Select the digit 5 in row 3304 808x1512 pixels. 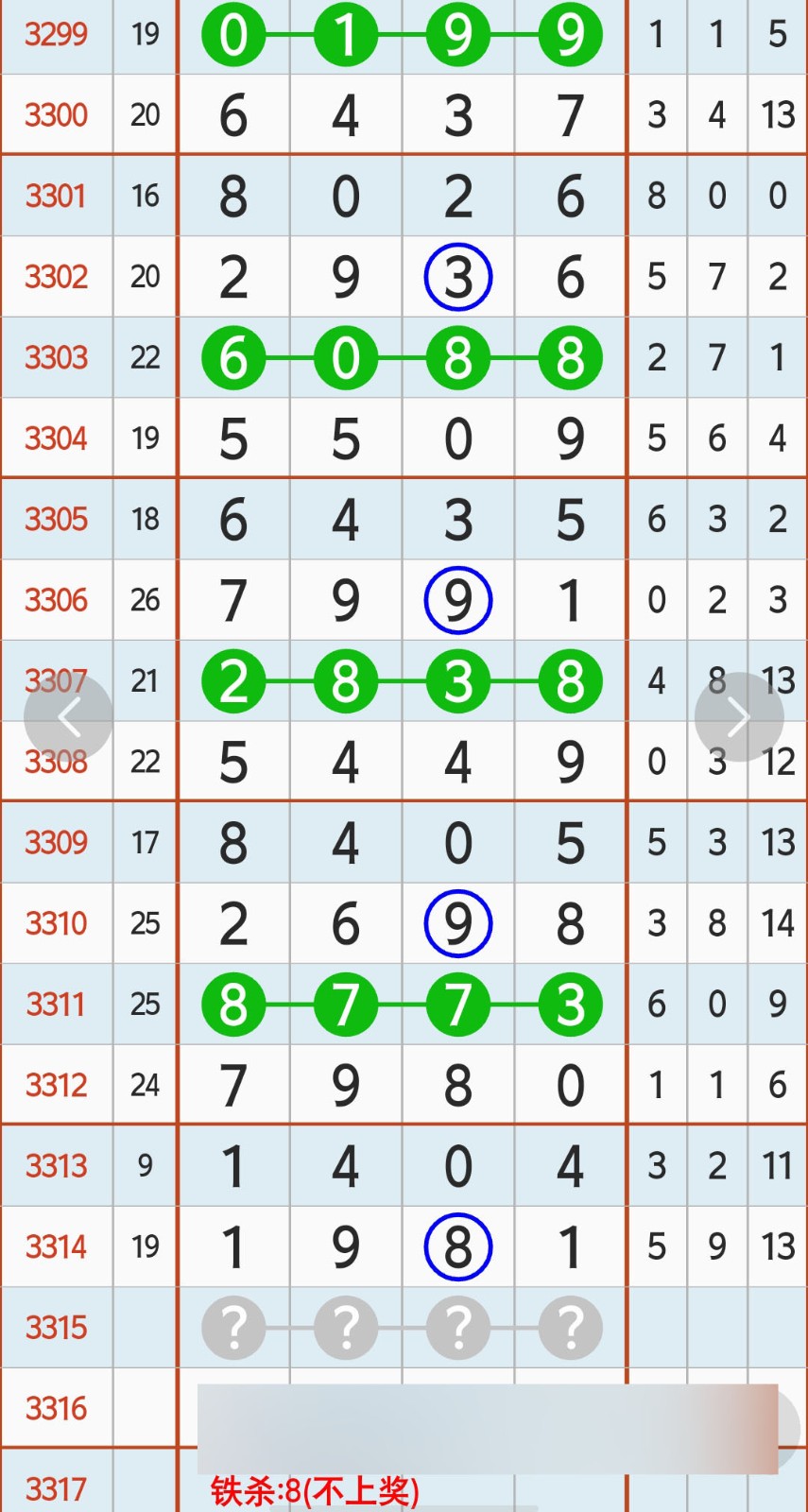click(x=233, y=438)
